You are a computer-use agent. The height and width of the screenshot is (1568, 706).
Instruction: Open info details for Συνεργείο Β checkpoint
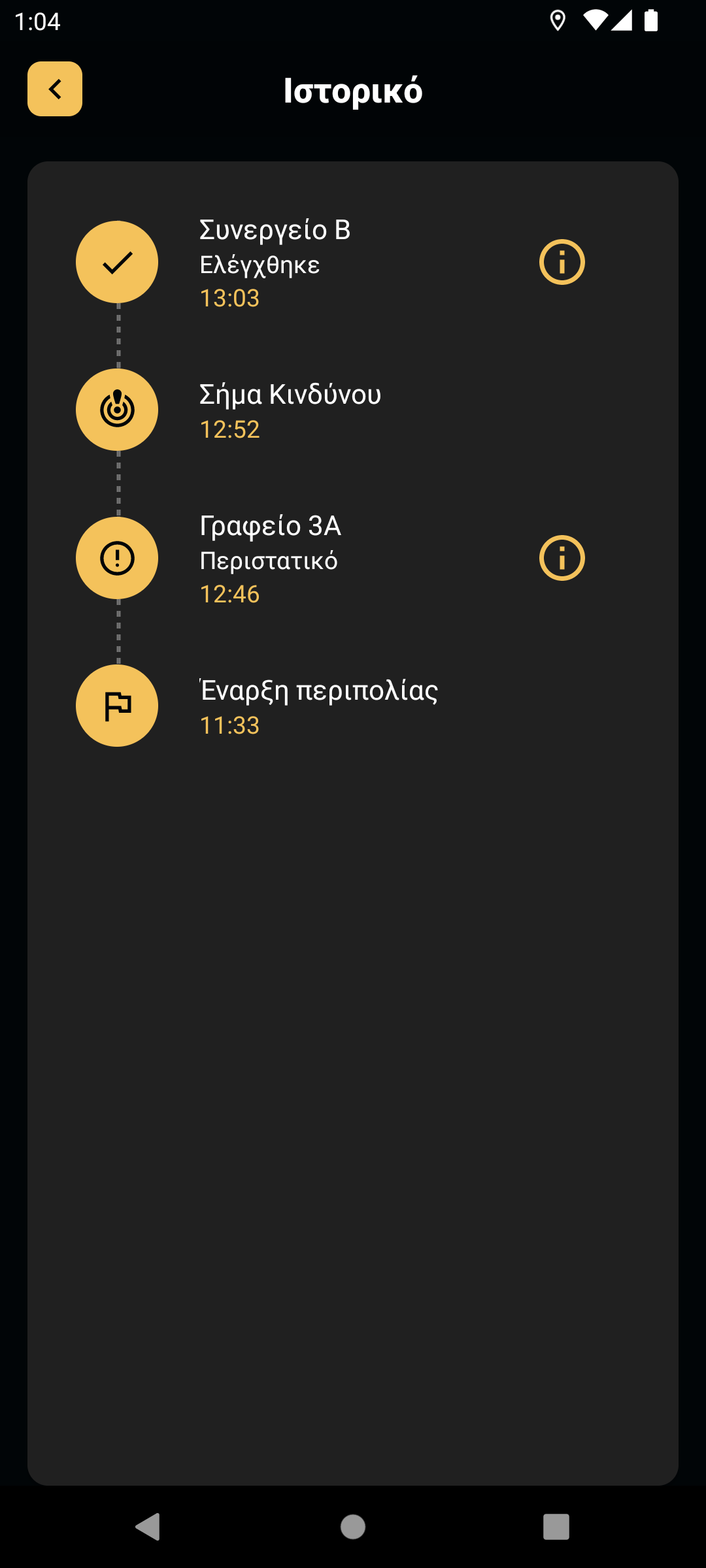tap(562, 261)
